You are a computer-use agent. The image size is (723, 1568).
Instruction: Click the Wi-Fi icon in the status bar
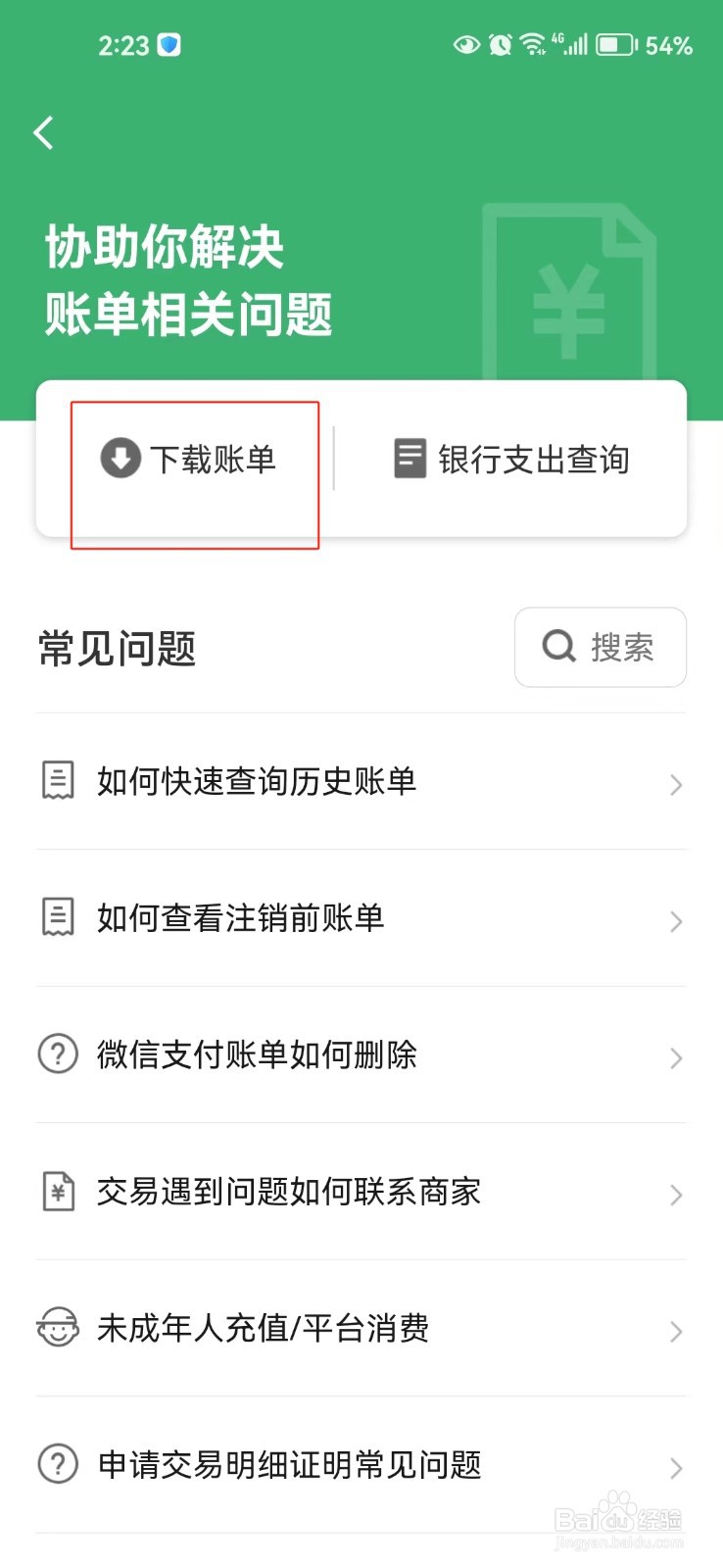click(532, 43)
